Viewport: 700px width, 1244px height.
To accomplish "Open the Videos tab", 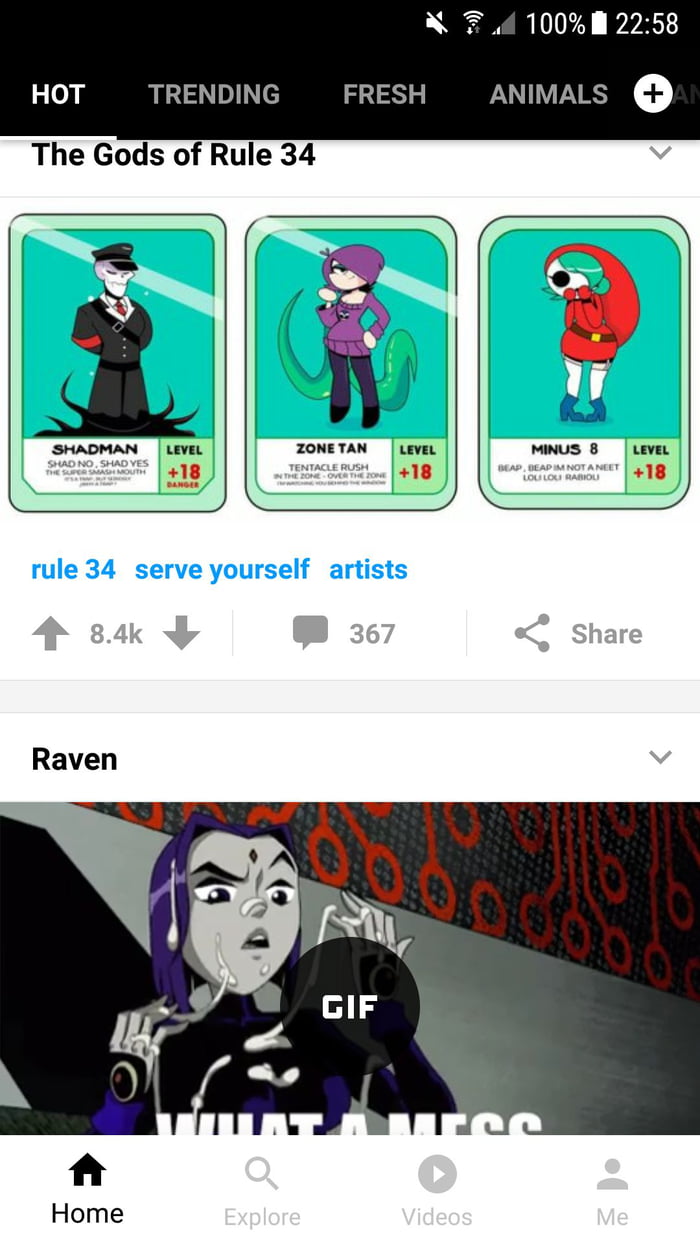I will click(437, 1191).
